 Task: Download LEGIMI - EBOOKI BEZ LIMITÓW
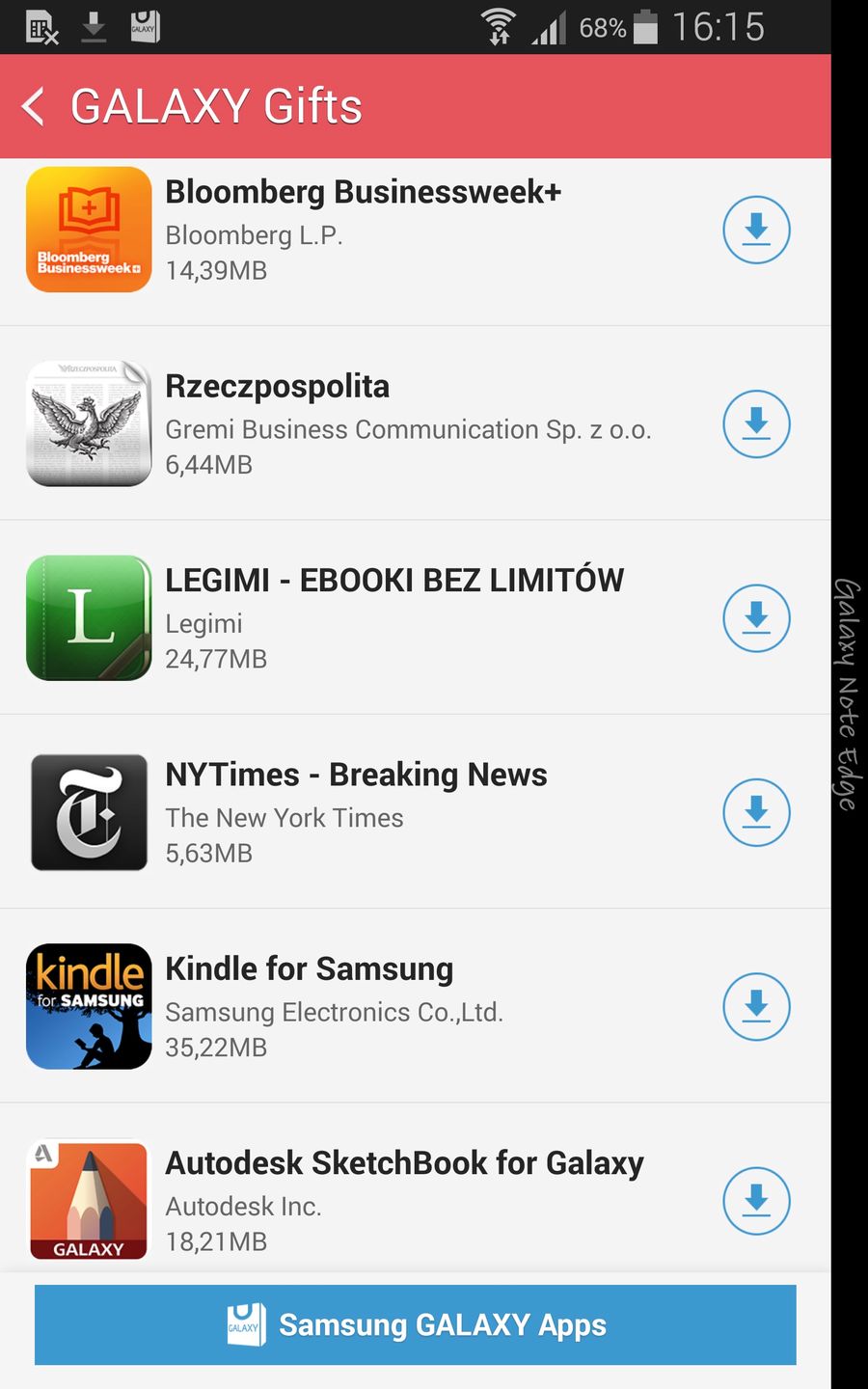click(756, 617)
